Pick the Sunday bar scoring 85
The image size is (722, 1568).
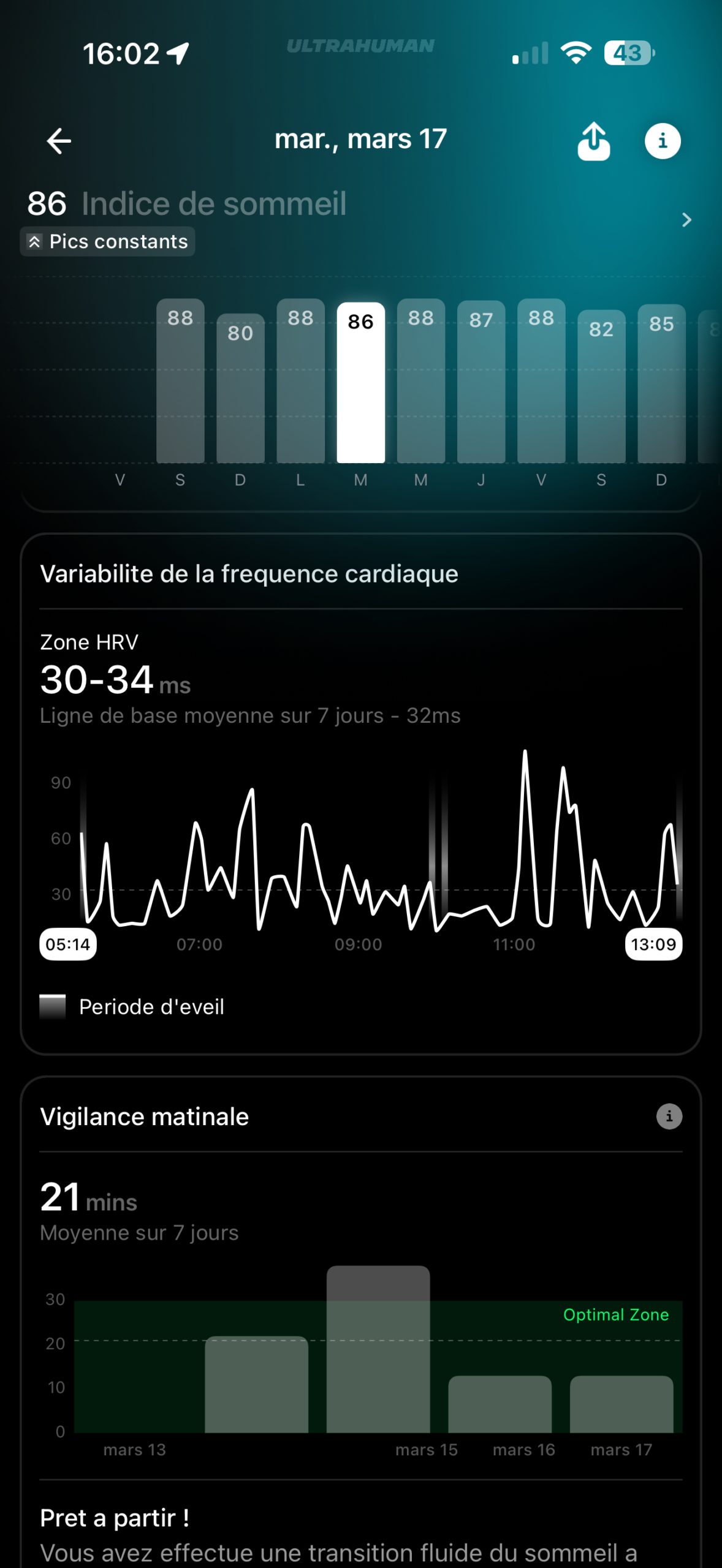click(661, 384)
